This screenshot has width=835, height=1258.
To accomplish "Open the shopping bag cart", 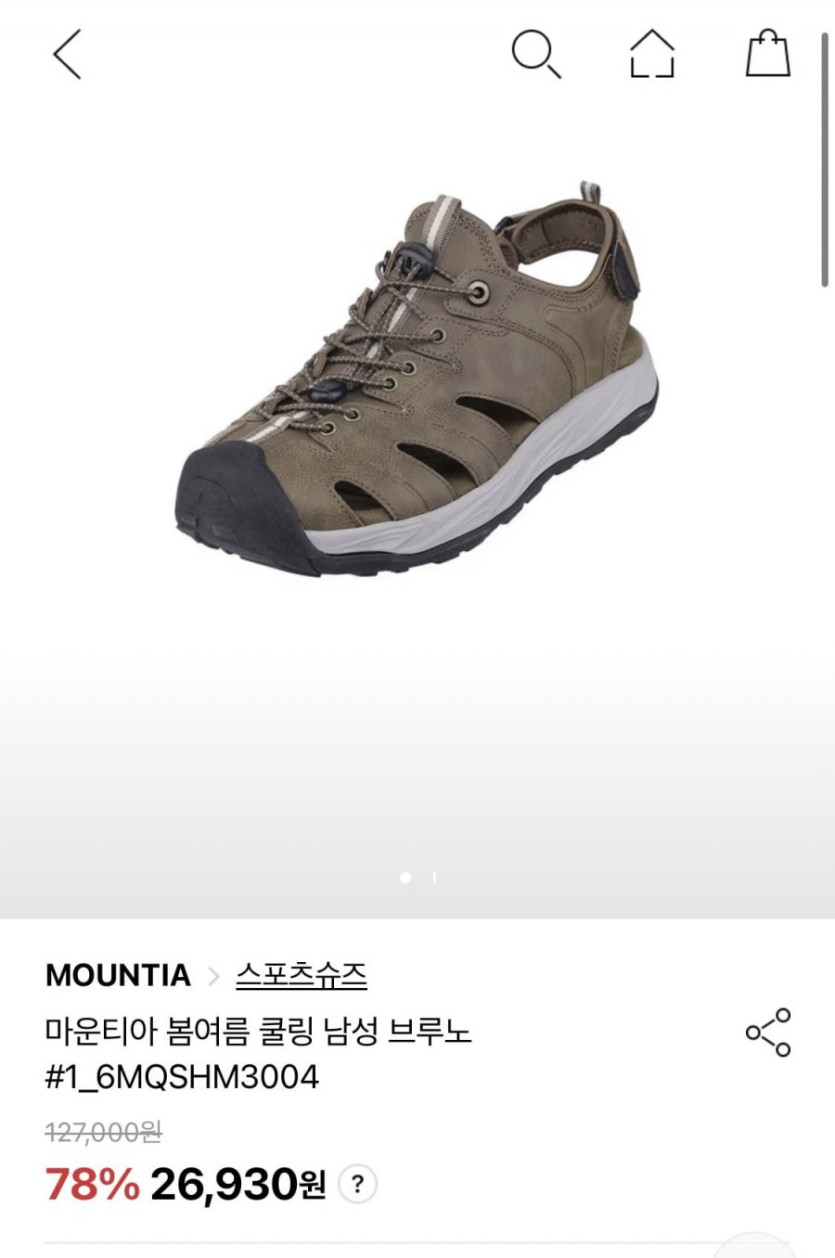I will click(x=768, y=53).
